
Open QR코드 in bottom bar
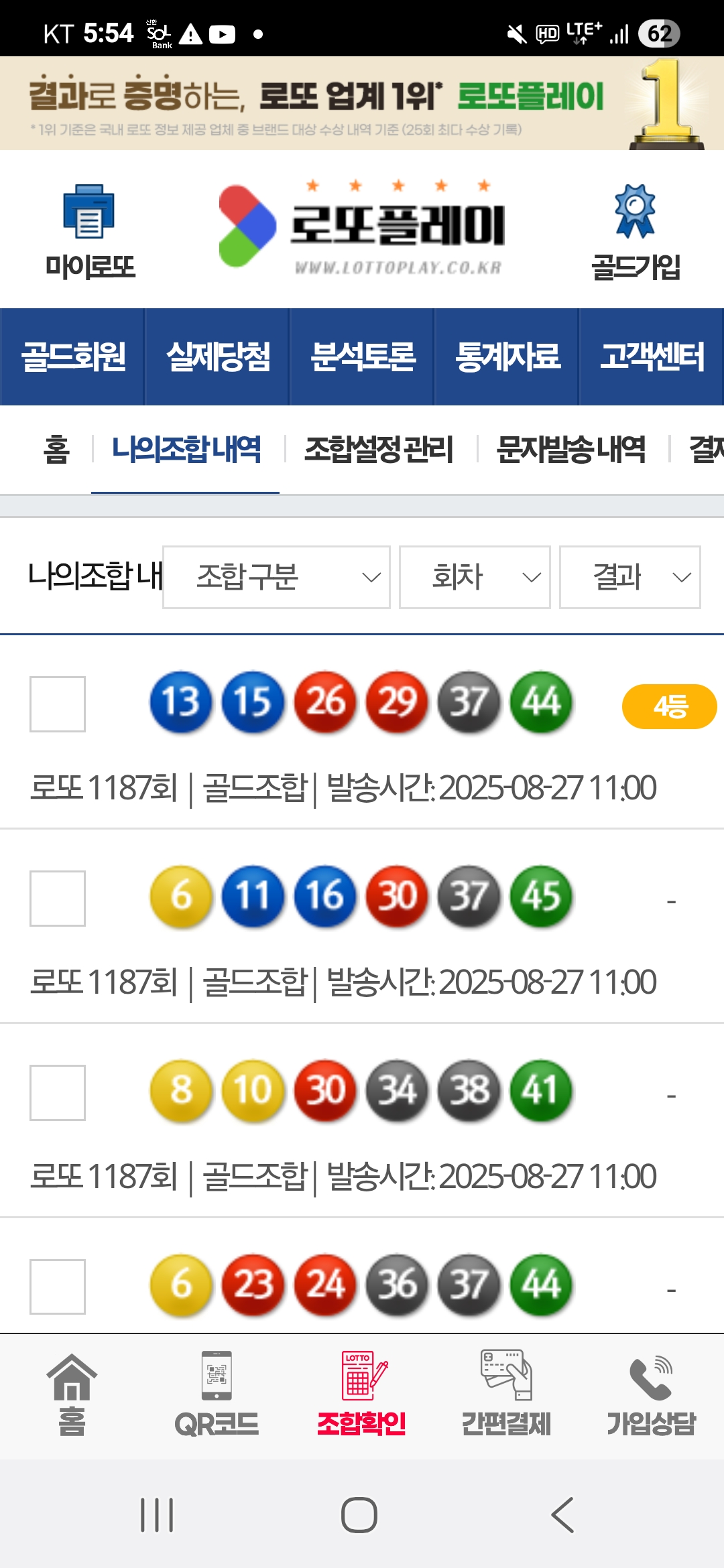217,1394
